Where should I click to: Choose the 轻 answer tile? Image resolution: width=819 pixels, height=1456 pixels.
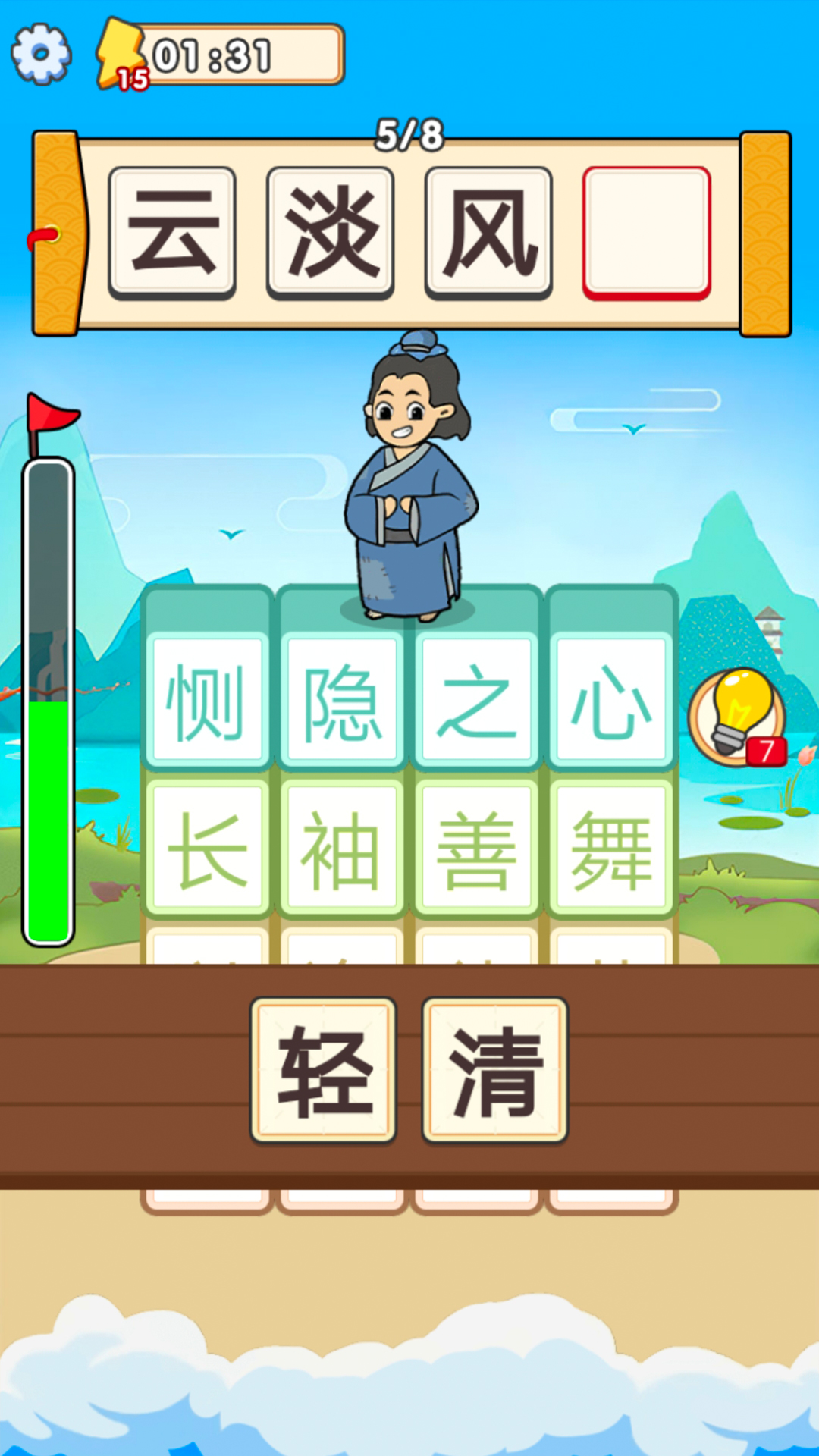(x=324, y=1069)
